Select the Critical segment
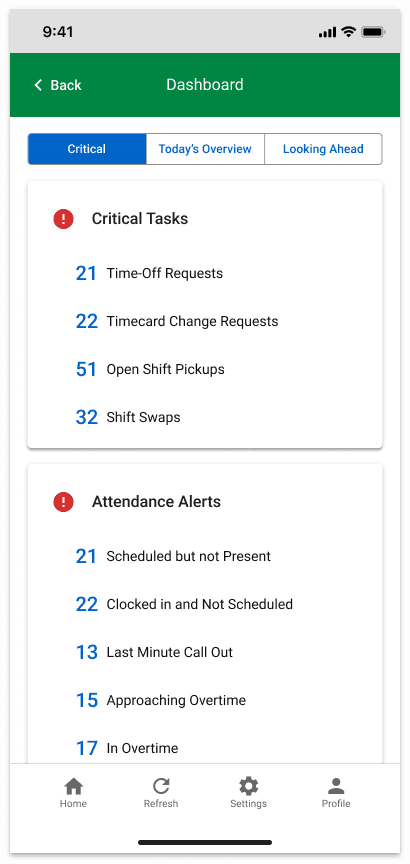Screen dimensions: 410x864 click(x=87, y=149)
